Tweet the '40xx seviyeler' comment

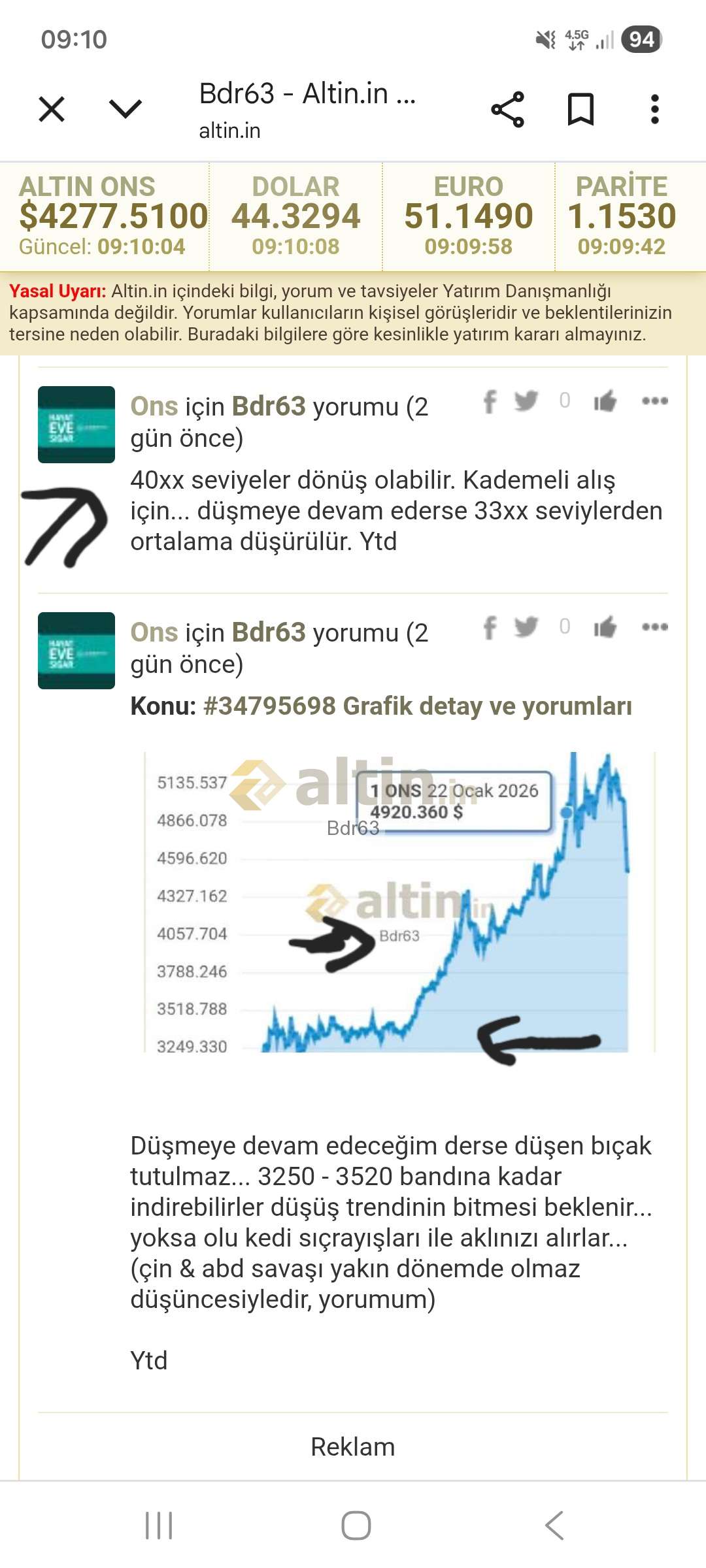[526, 401]
